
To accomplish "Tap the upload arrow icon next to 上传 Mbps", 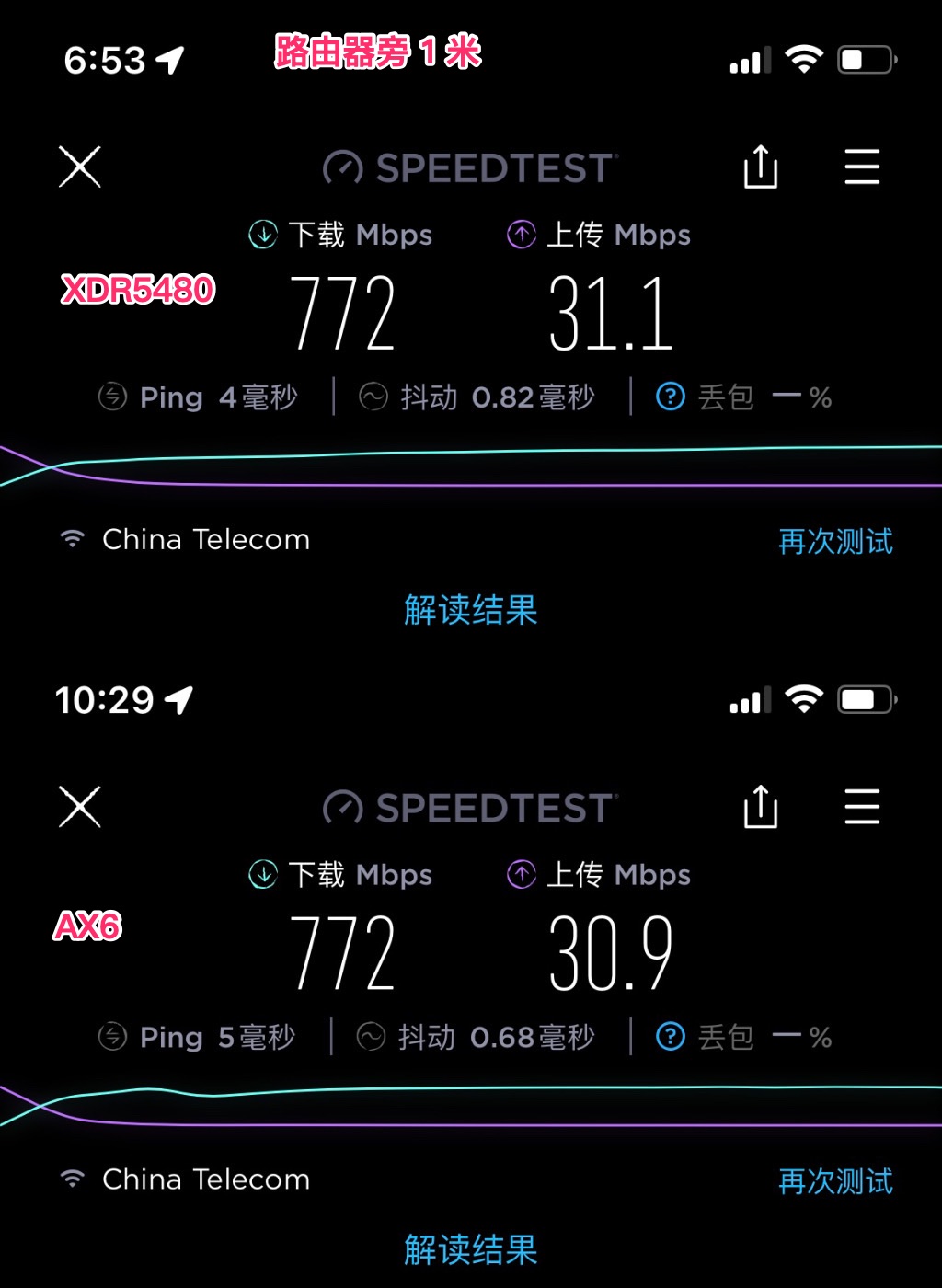I will coord(521,235).
